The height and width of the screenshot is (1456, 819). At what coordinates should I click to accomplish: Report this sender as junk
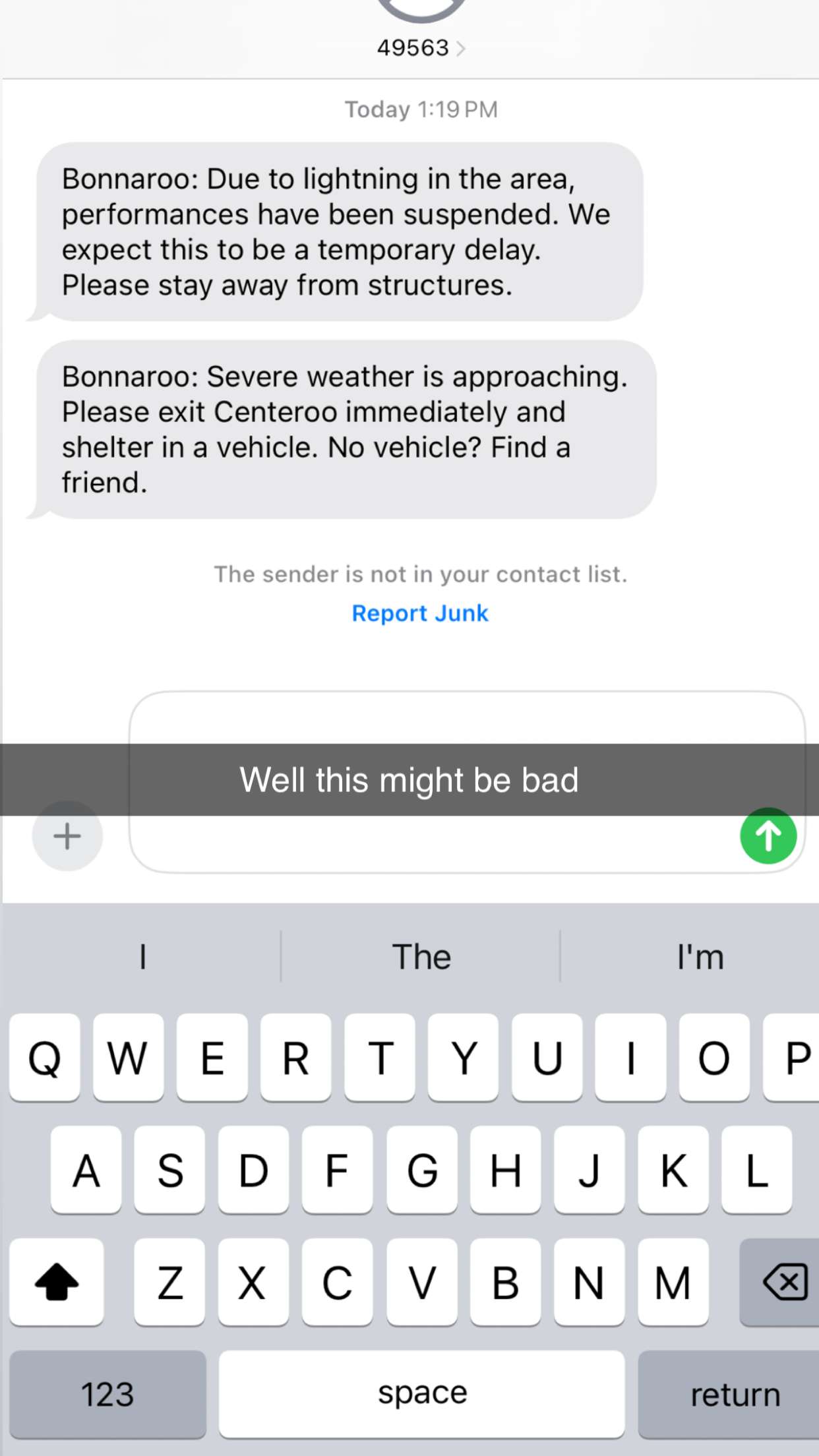[x=420, y=613]
